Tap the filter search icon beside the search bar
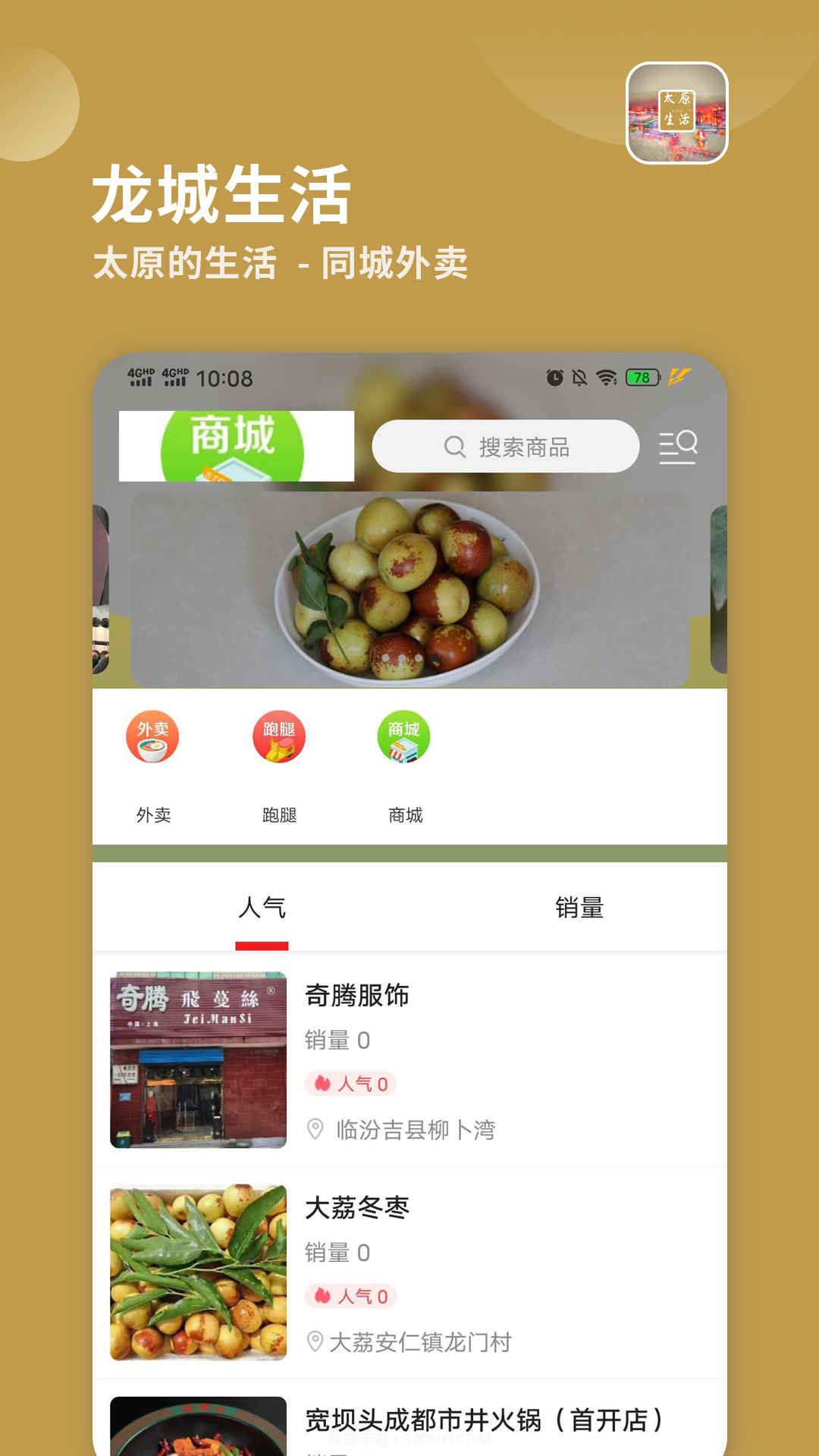 click(x=677, y=447)
